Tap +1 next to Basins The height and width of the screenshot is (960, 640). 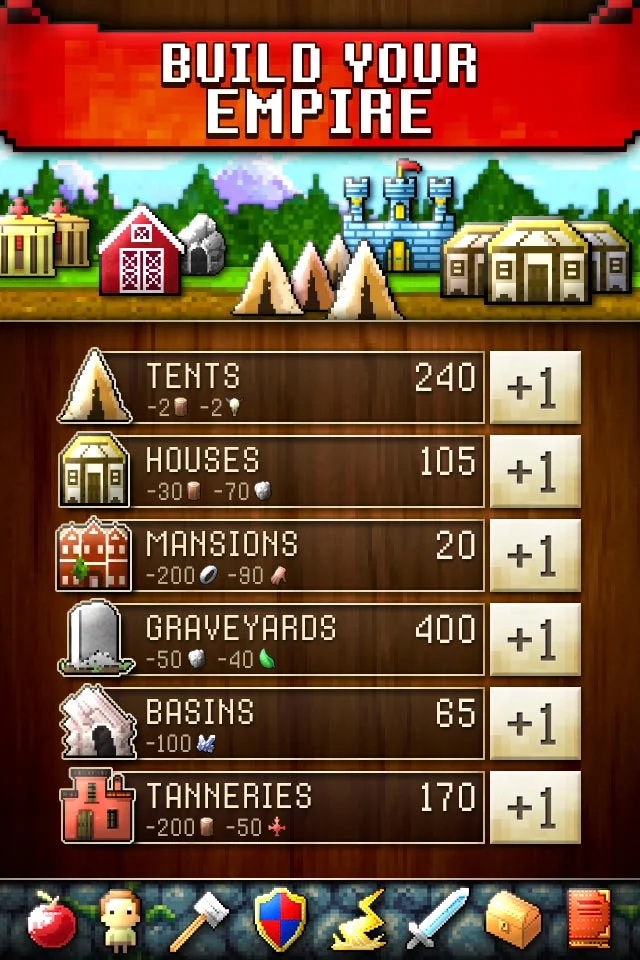535,724
